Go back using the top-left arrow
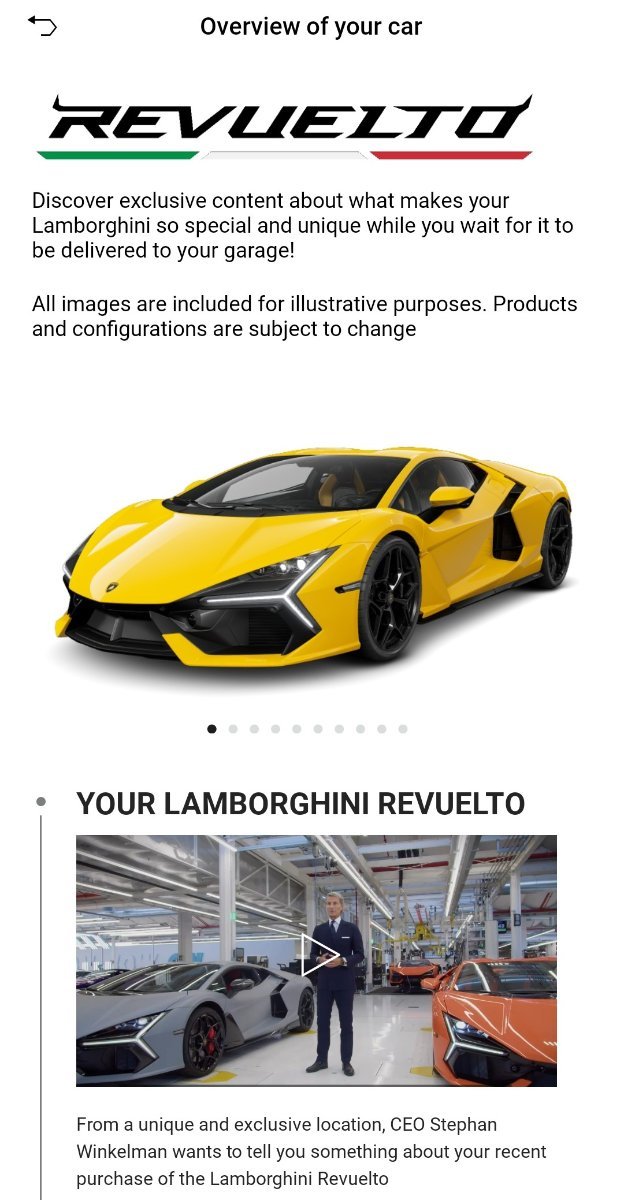The width and height of the screenshot is (624, 1200). tap(42, 26)
